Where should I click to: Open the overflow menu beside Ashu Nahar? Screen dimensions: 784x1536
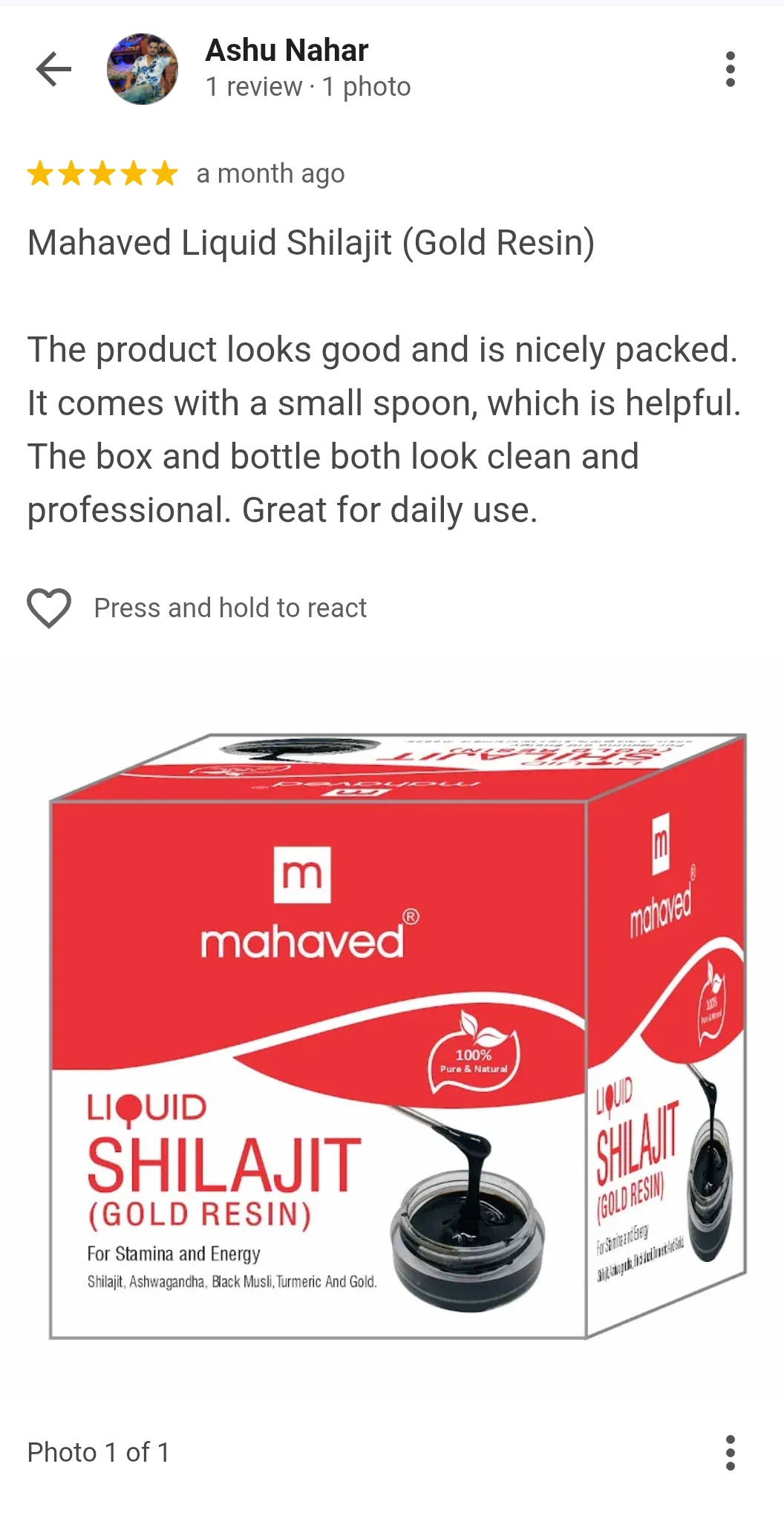tap(731, 69)
